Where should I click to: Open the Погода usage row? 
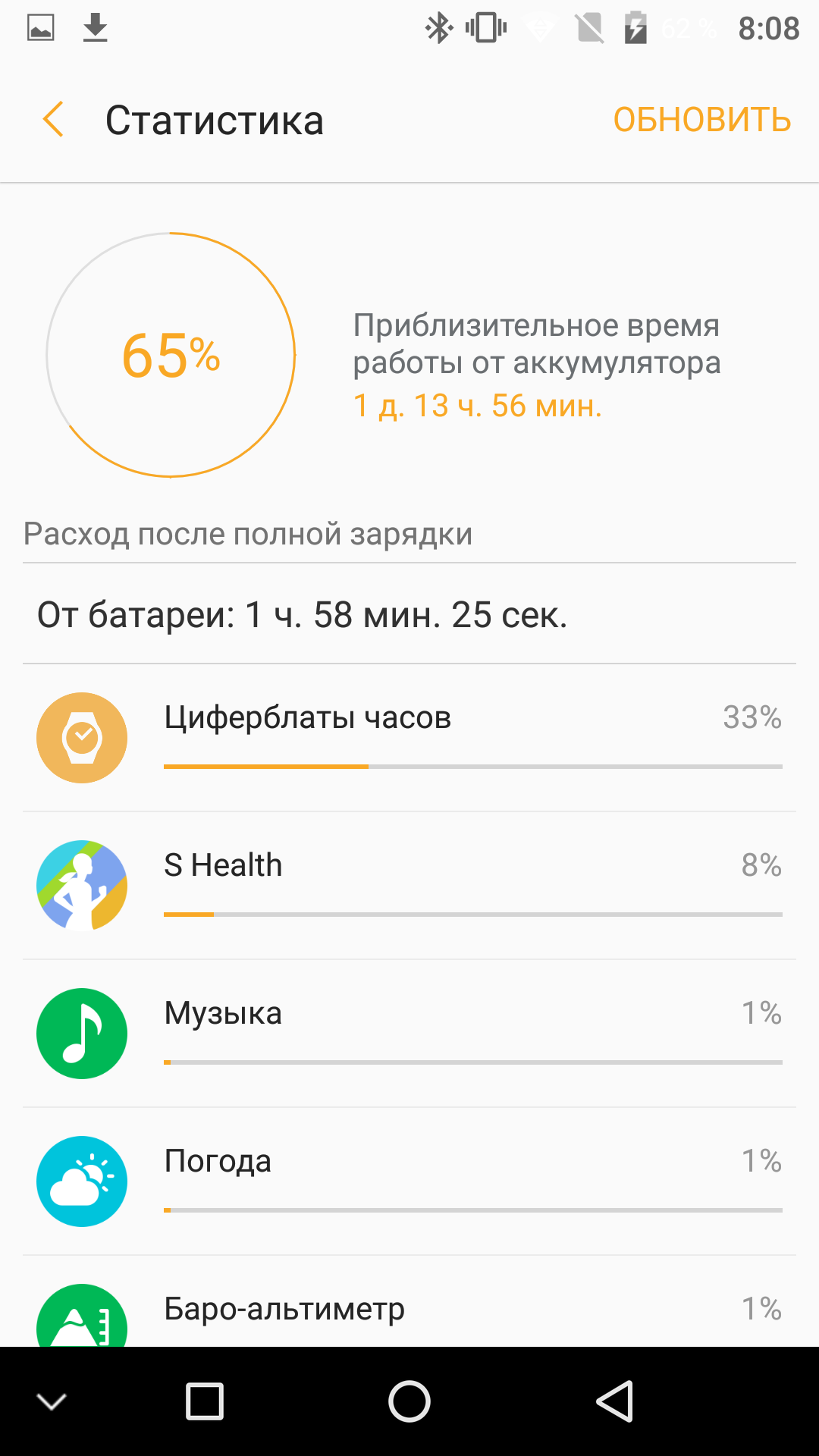coord(409,1181)
